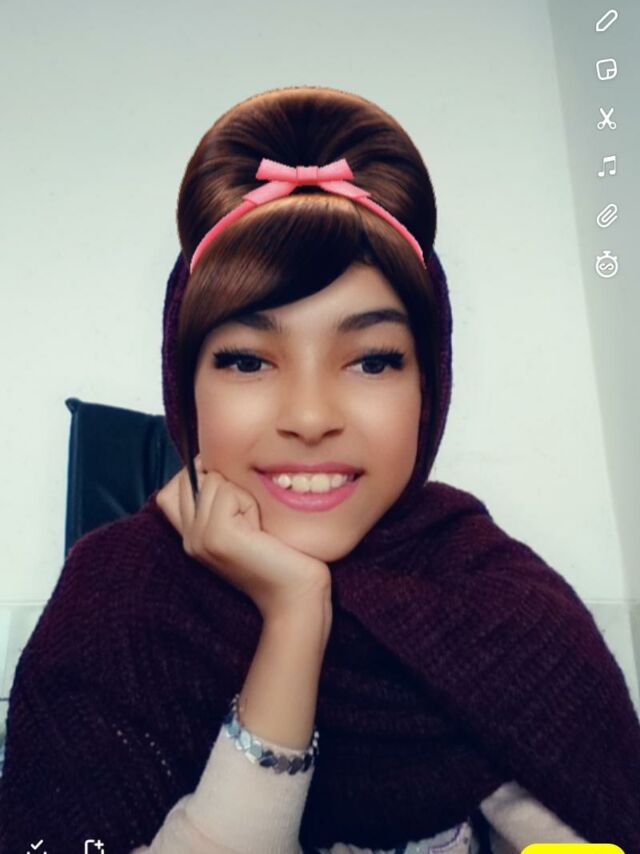
Task: Select the scissors cutout tool
Action: [x=606, y=118]
